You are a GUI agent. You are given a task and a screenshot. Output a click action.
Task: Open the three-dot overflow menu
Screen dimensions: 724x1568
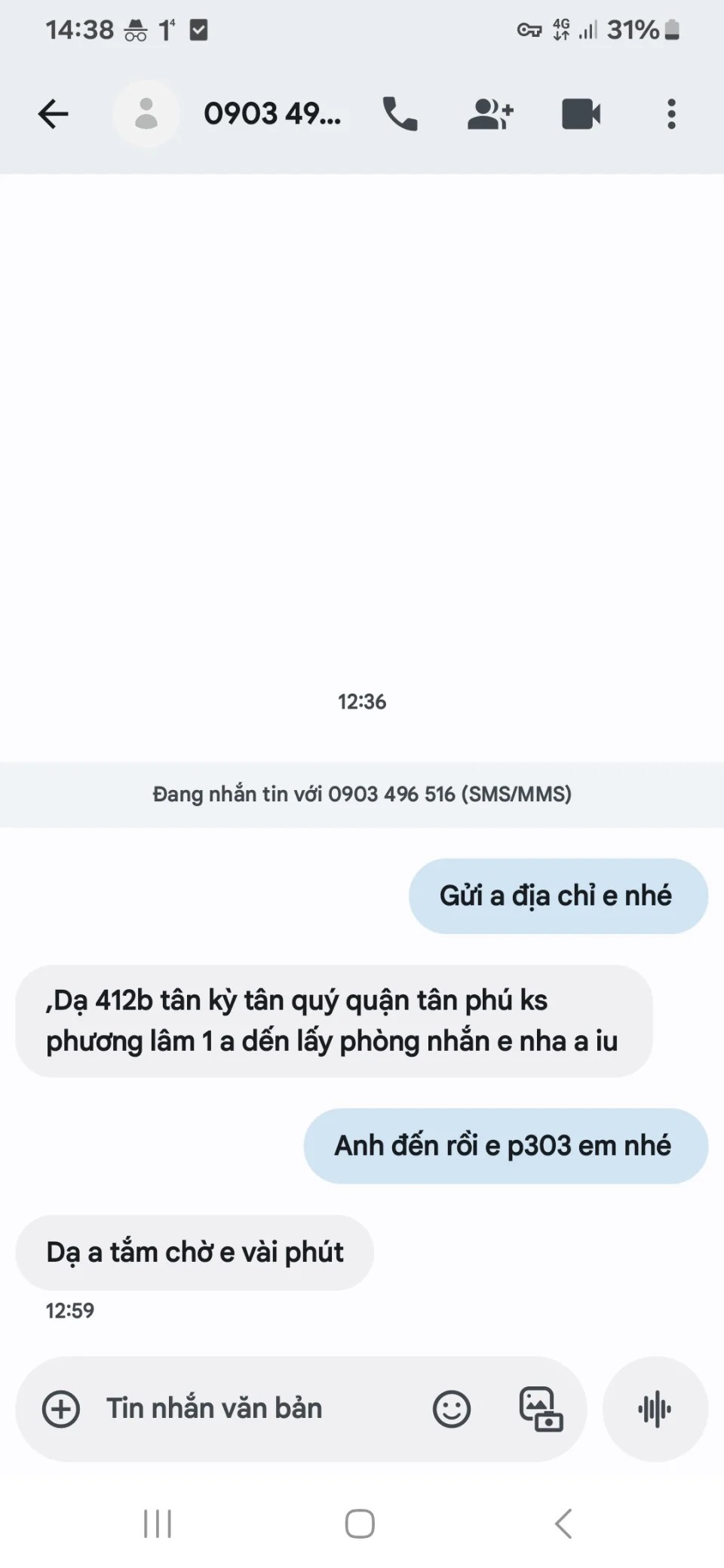pos(671,115)
